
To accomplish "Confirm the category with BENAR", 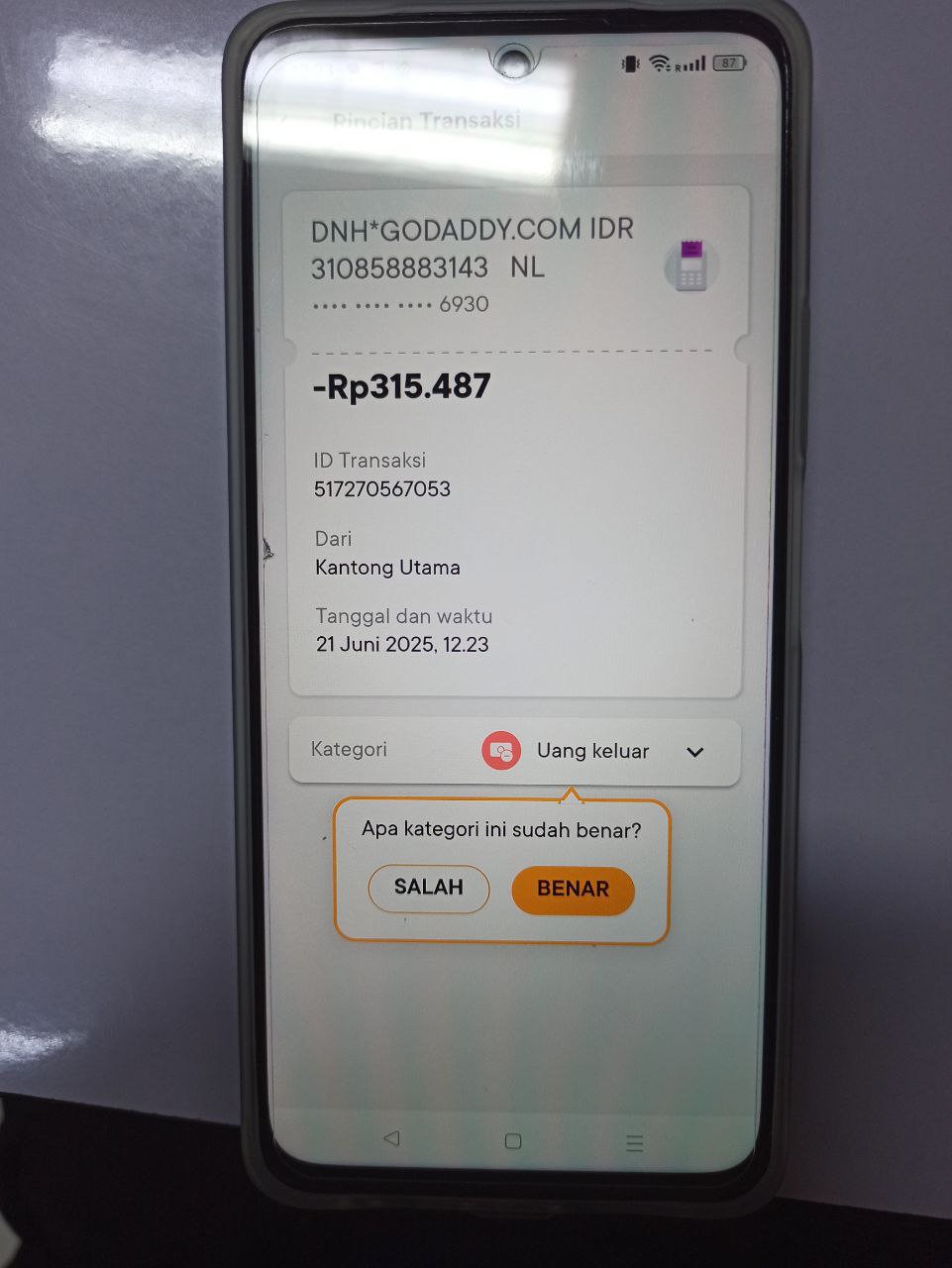I will point(573,889).
